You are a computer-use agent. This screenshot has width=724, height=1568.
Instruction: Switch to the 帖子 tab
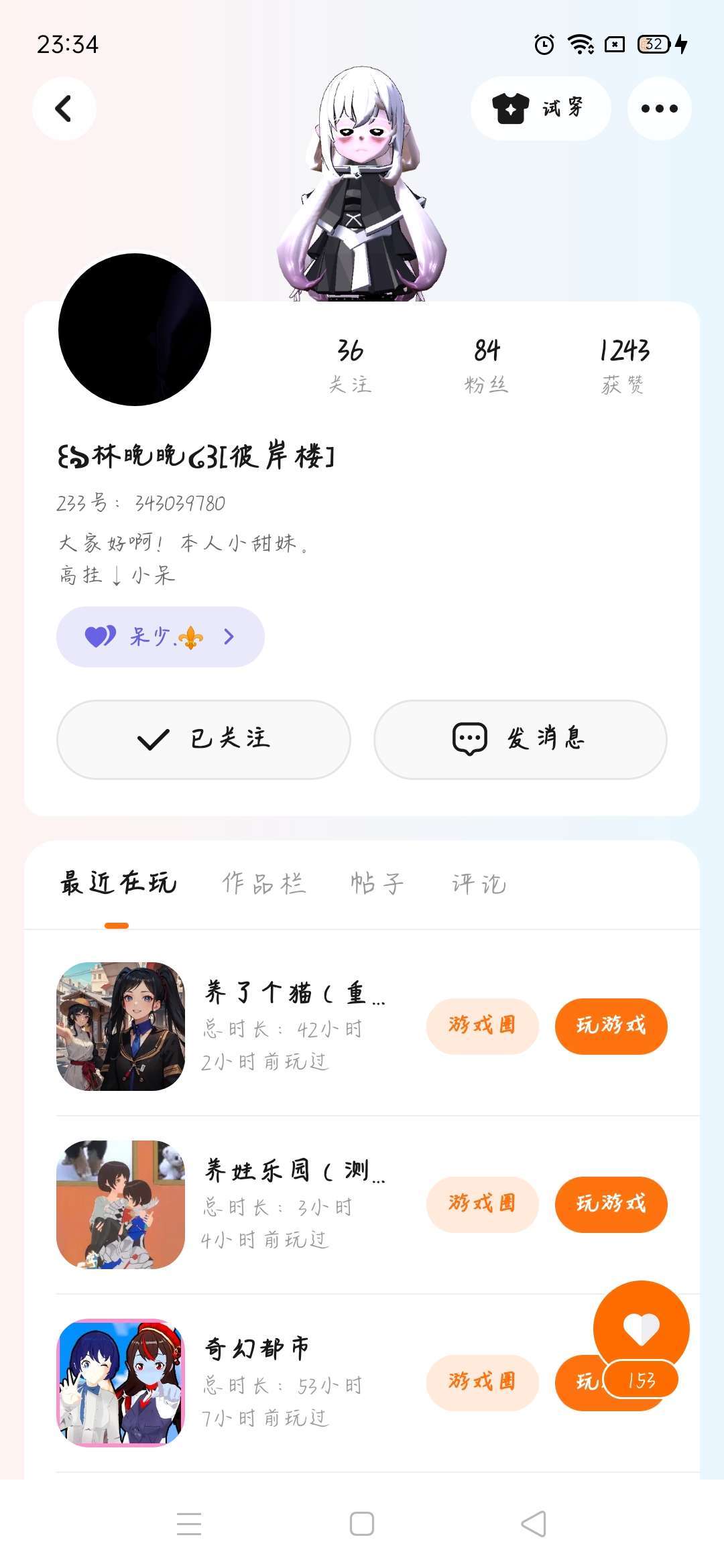(x=377, y=883)
